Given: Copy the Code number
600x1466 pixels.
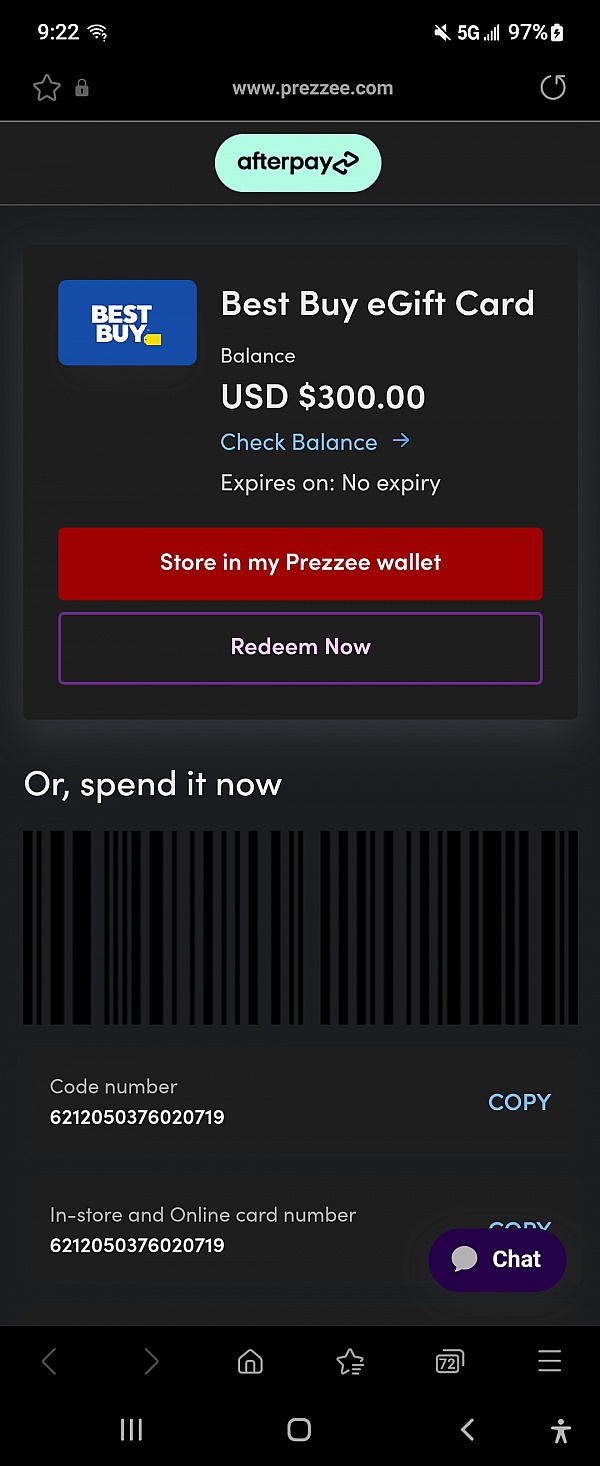Looking at the screenshot, I should [x=519, y=1102].
